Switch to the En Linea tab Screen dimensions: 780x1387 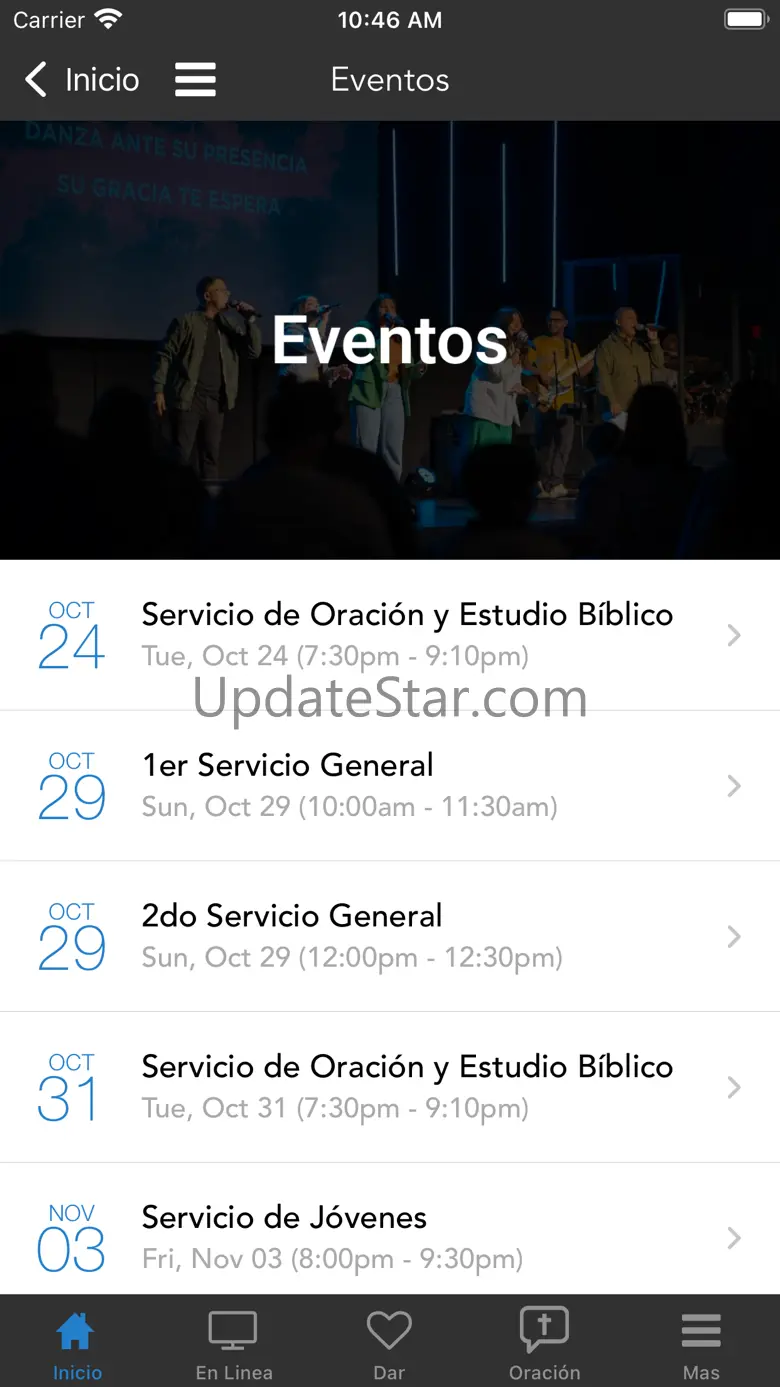point(233,1345)
